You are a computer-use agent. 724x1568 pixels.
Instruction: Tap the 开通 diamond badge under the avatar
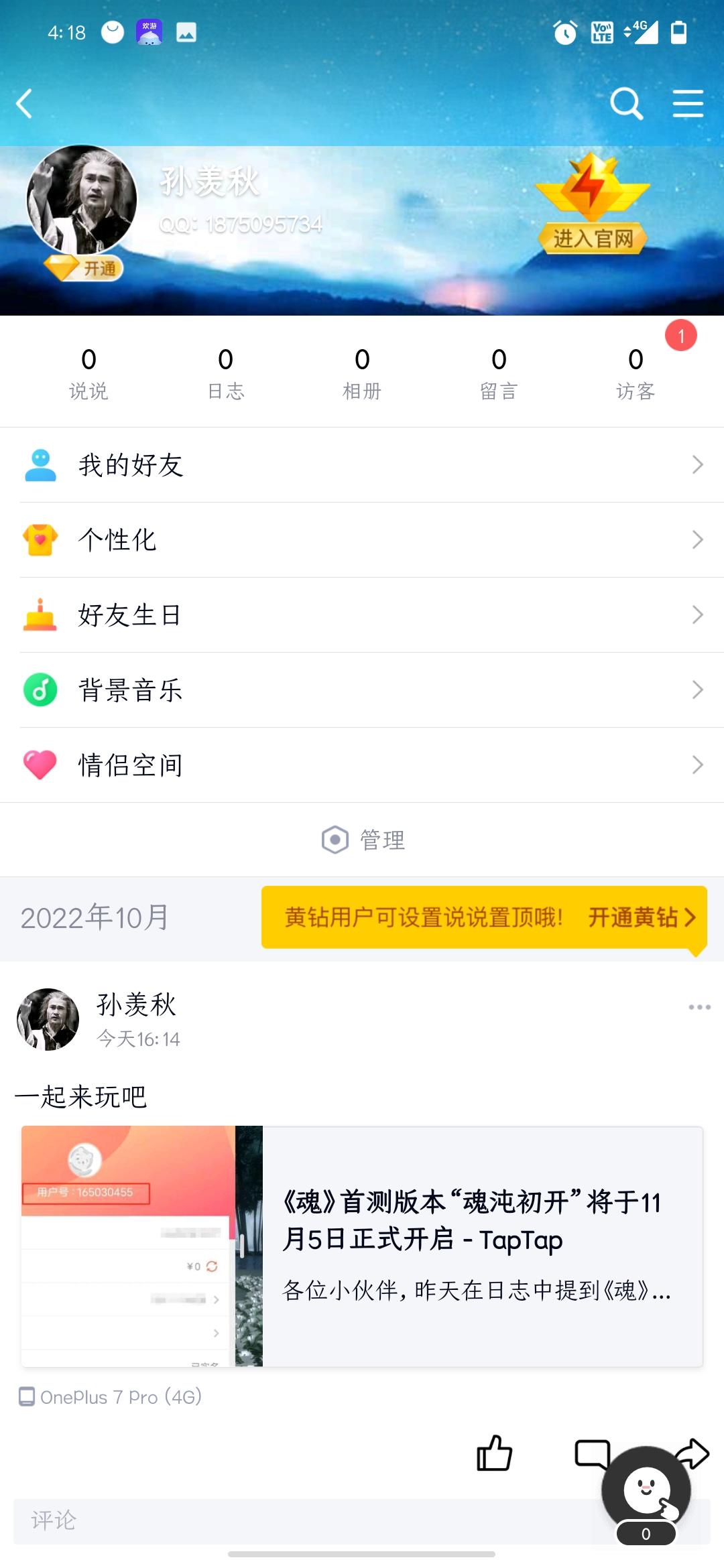[x=84, y=269]
